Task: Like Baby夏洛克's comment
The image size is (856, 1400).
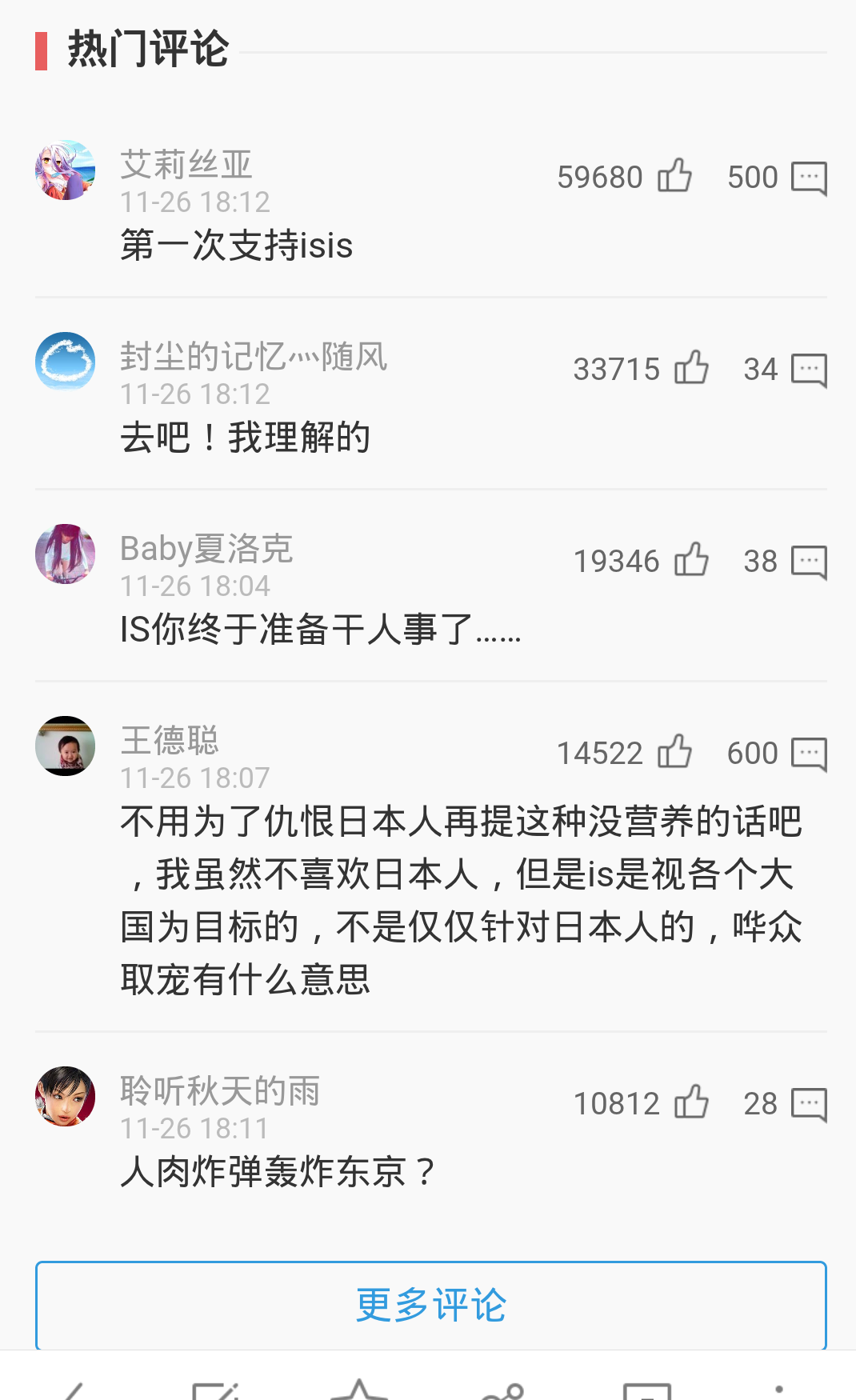Action: click(x=691, y=561)
